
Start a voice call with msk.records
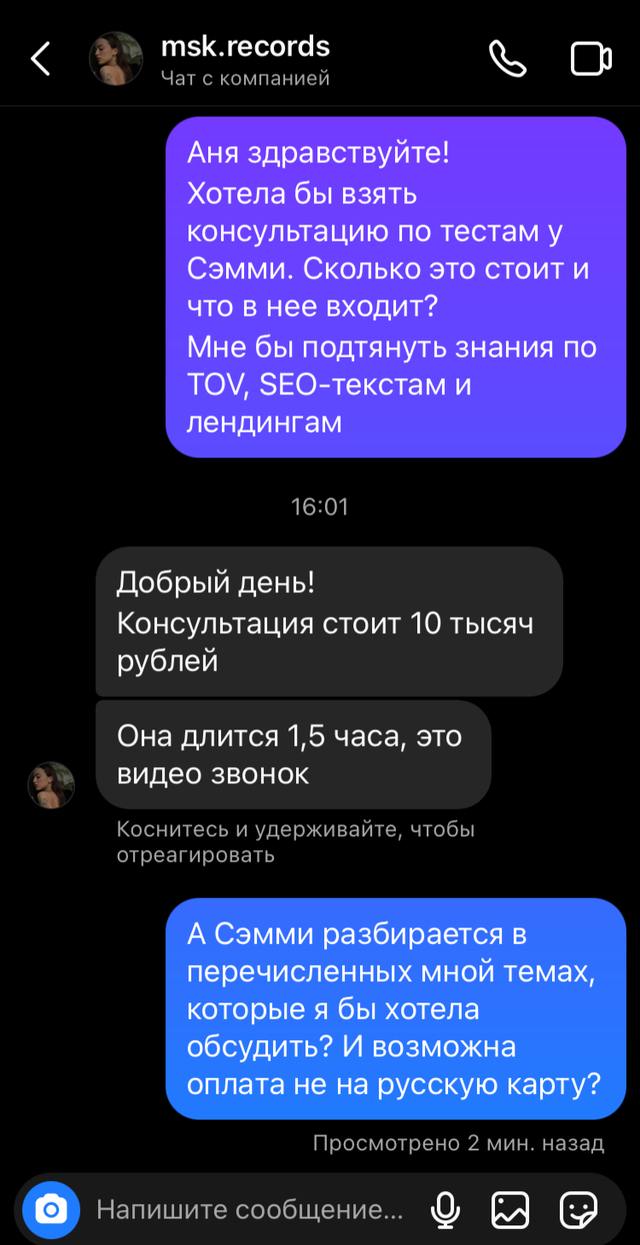(508, 59)
